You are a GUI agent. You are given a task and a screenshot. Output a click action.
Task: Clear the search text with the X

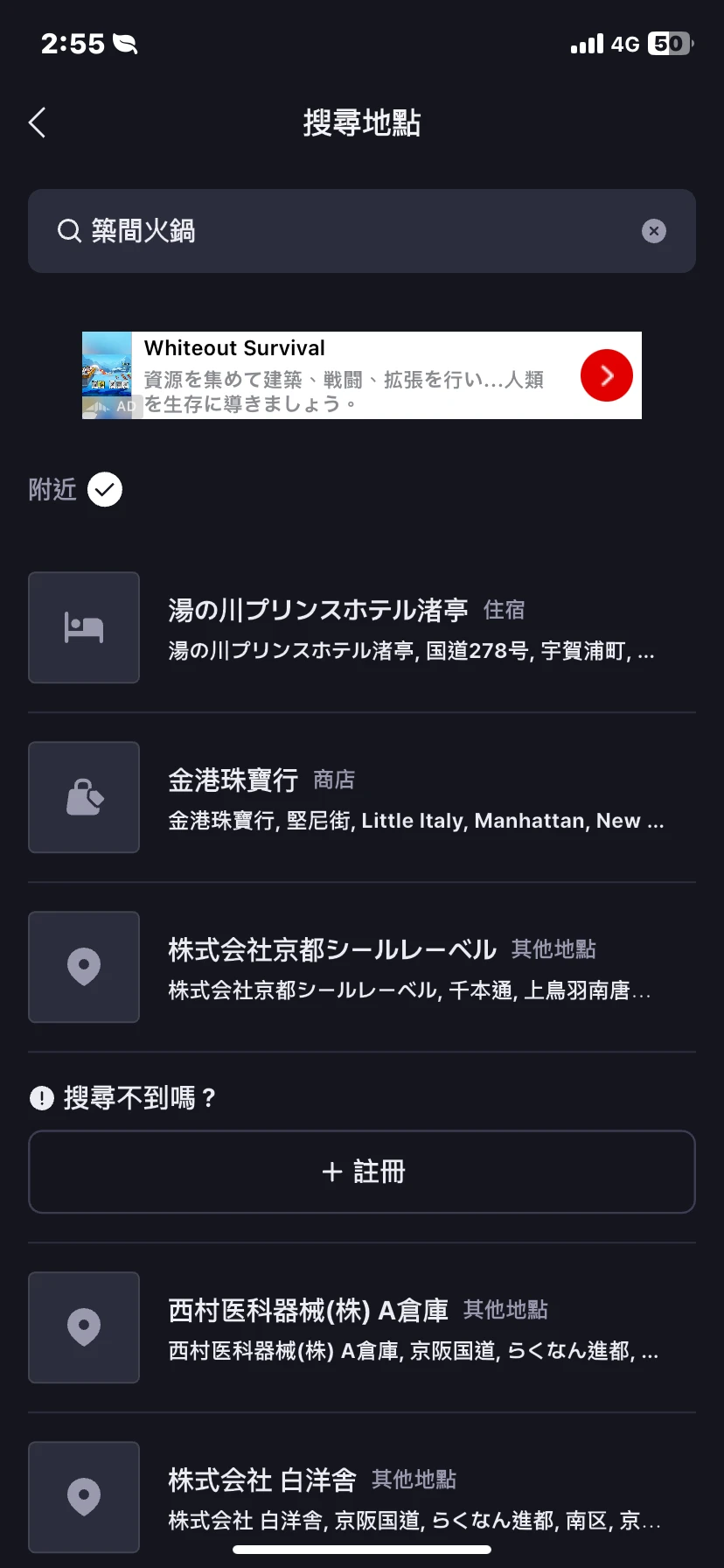(x=654, y=231)
